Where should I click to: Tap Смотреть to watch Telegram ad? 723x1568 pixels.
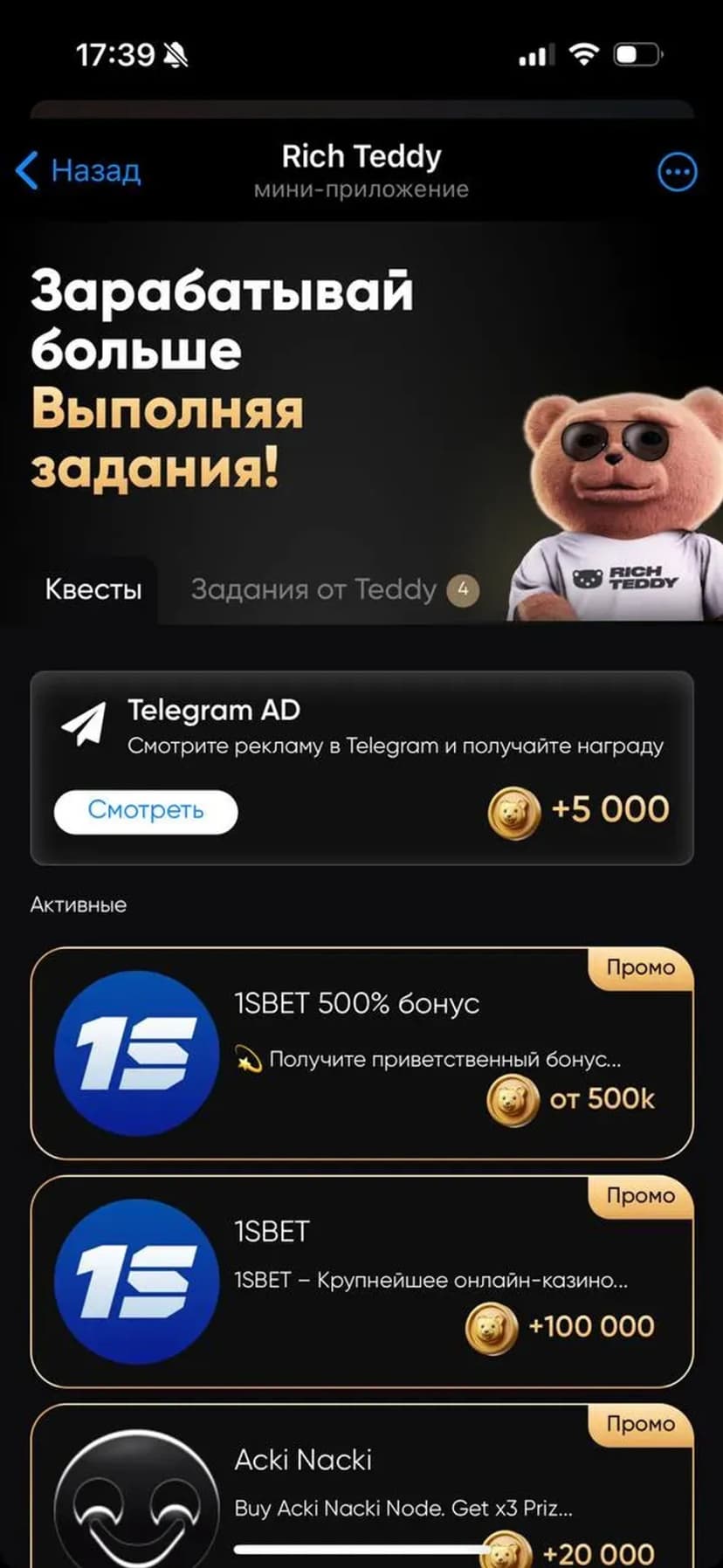point(146,811)
